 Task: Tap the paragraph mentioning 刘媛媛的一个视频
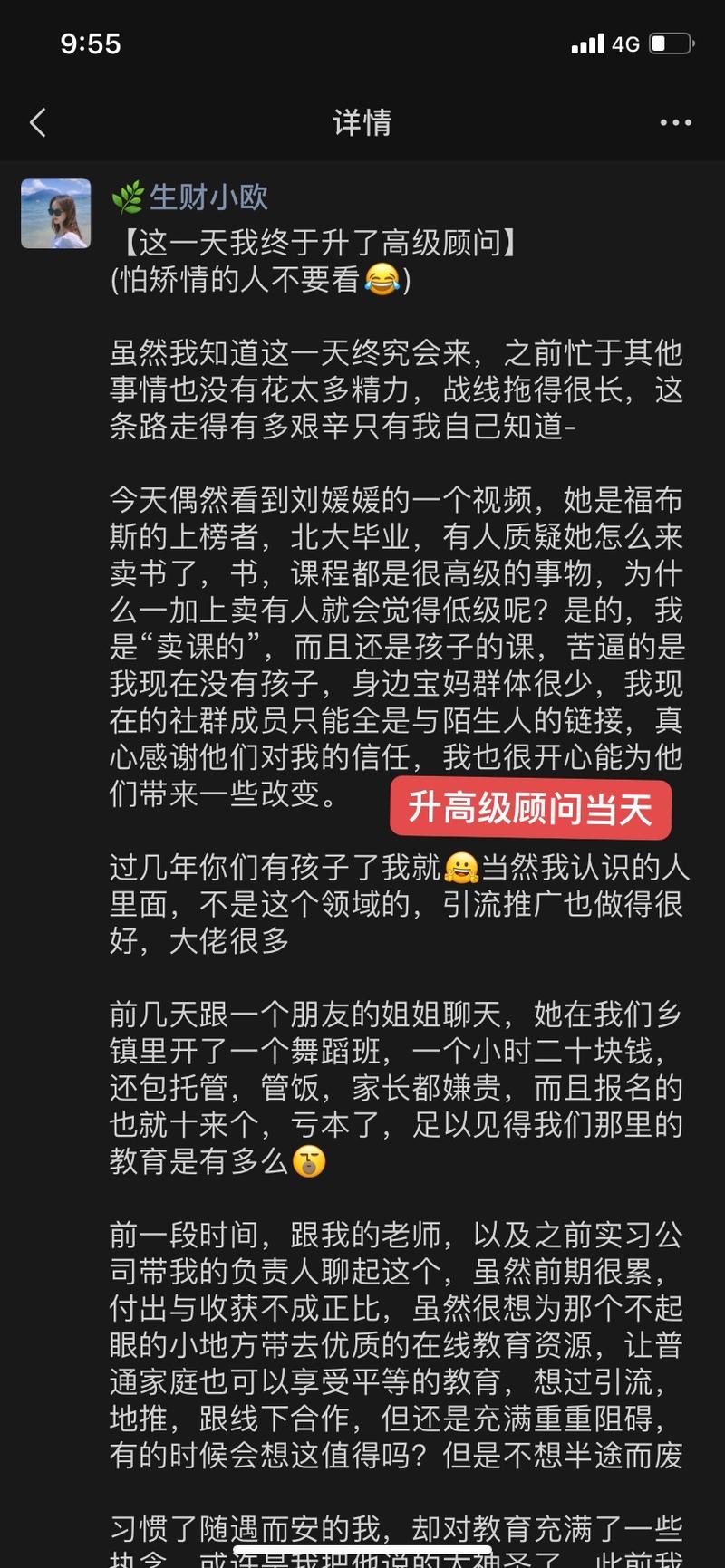point(390,496)
